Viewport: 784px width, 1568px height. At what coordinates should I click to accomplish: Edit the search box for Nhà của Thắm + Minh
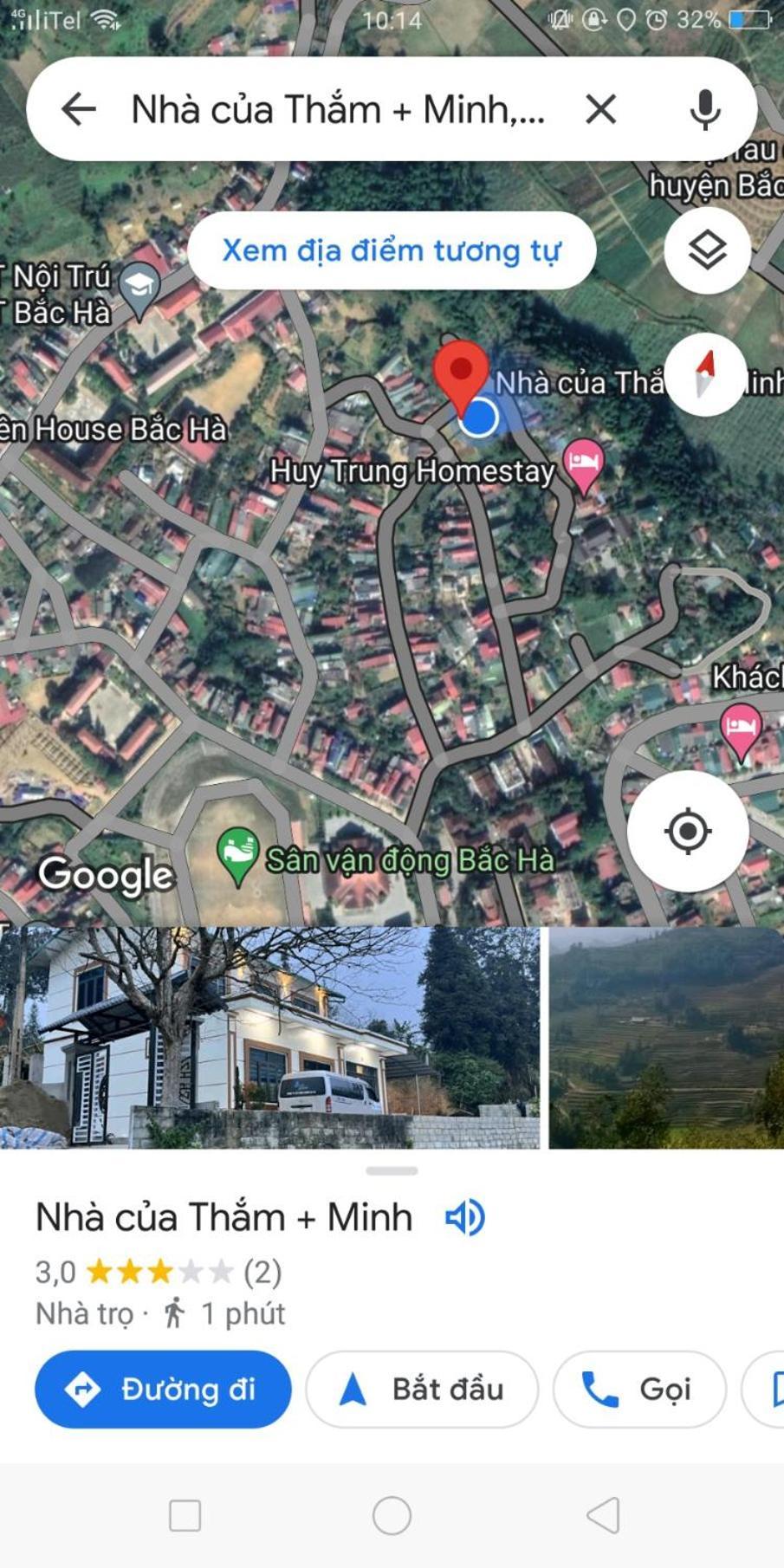click(338, 109)
